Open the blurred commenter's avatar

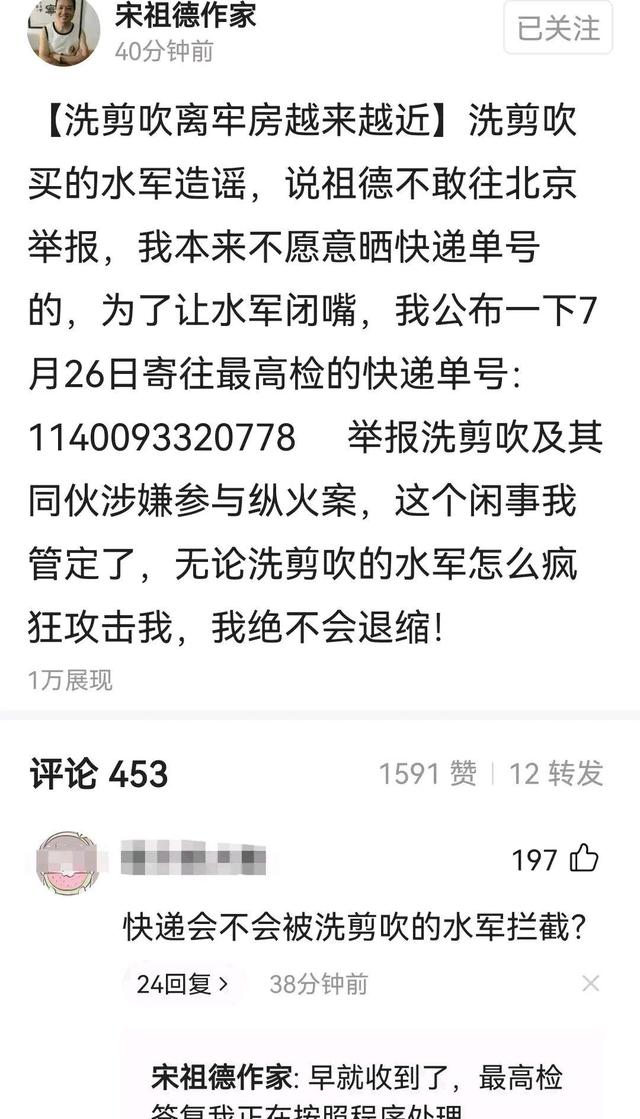pos(67,863)
